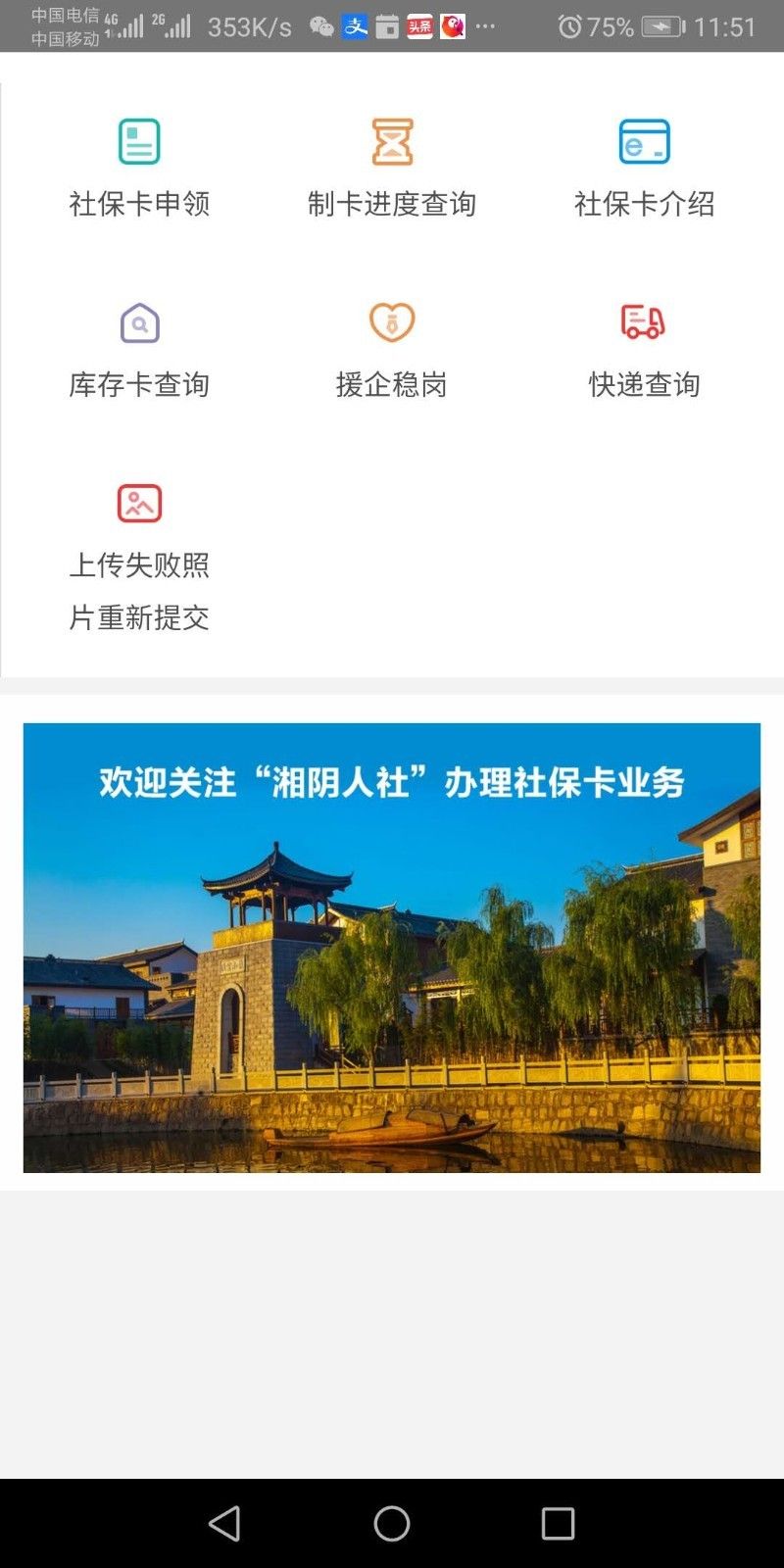Track delivery with 快递查询
This screenshot has width=784, height=1568.
[644, 348]
